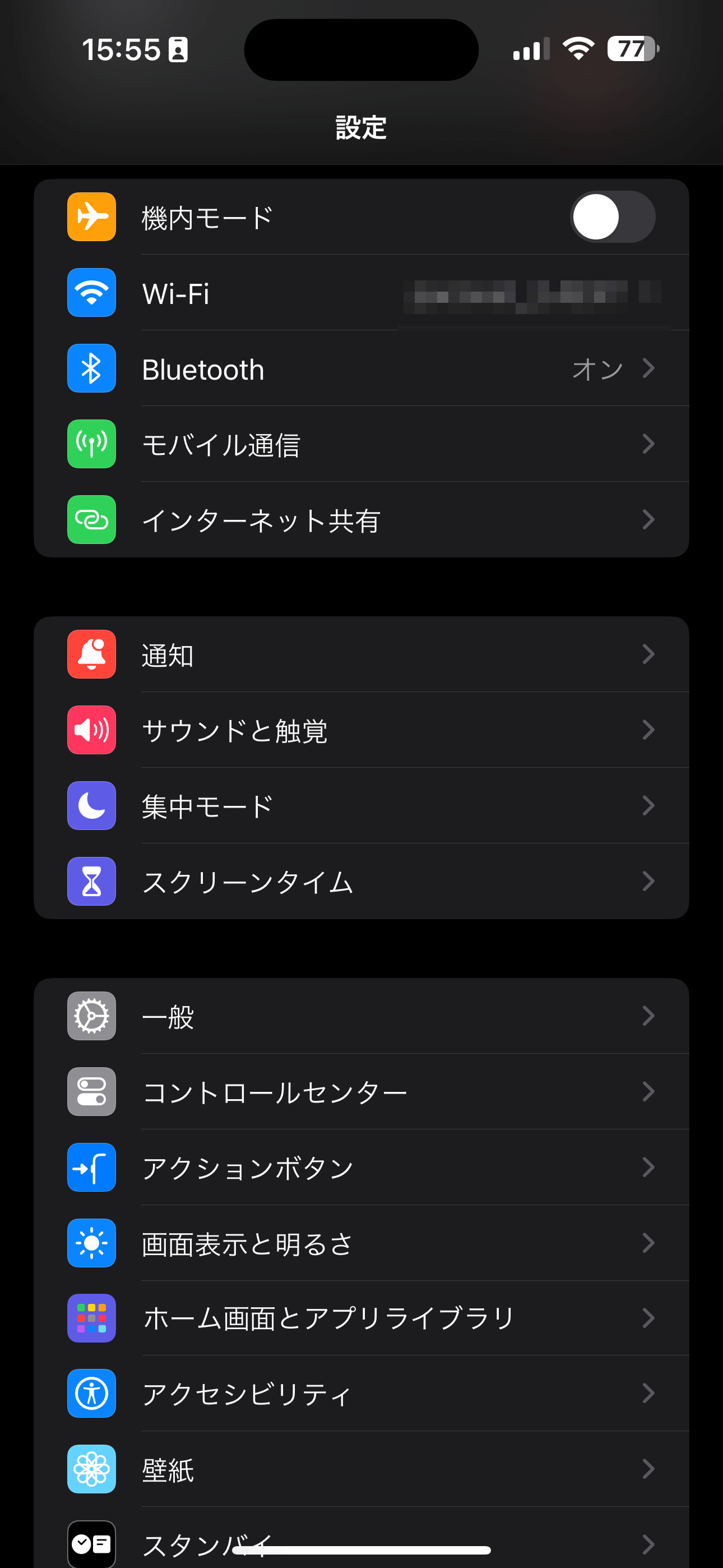
Task: Open インターネット共有 settings
Action: click(360, 520)
